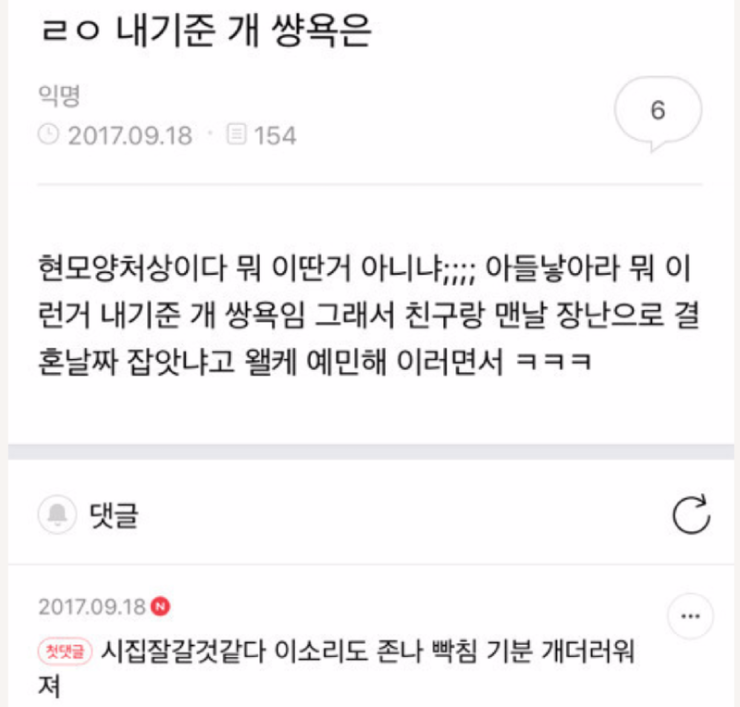Tap the comment count bubble showing 6
740x707 pixels.
tap(657, 112)
